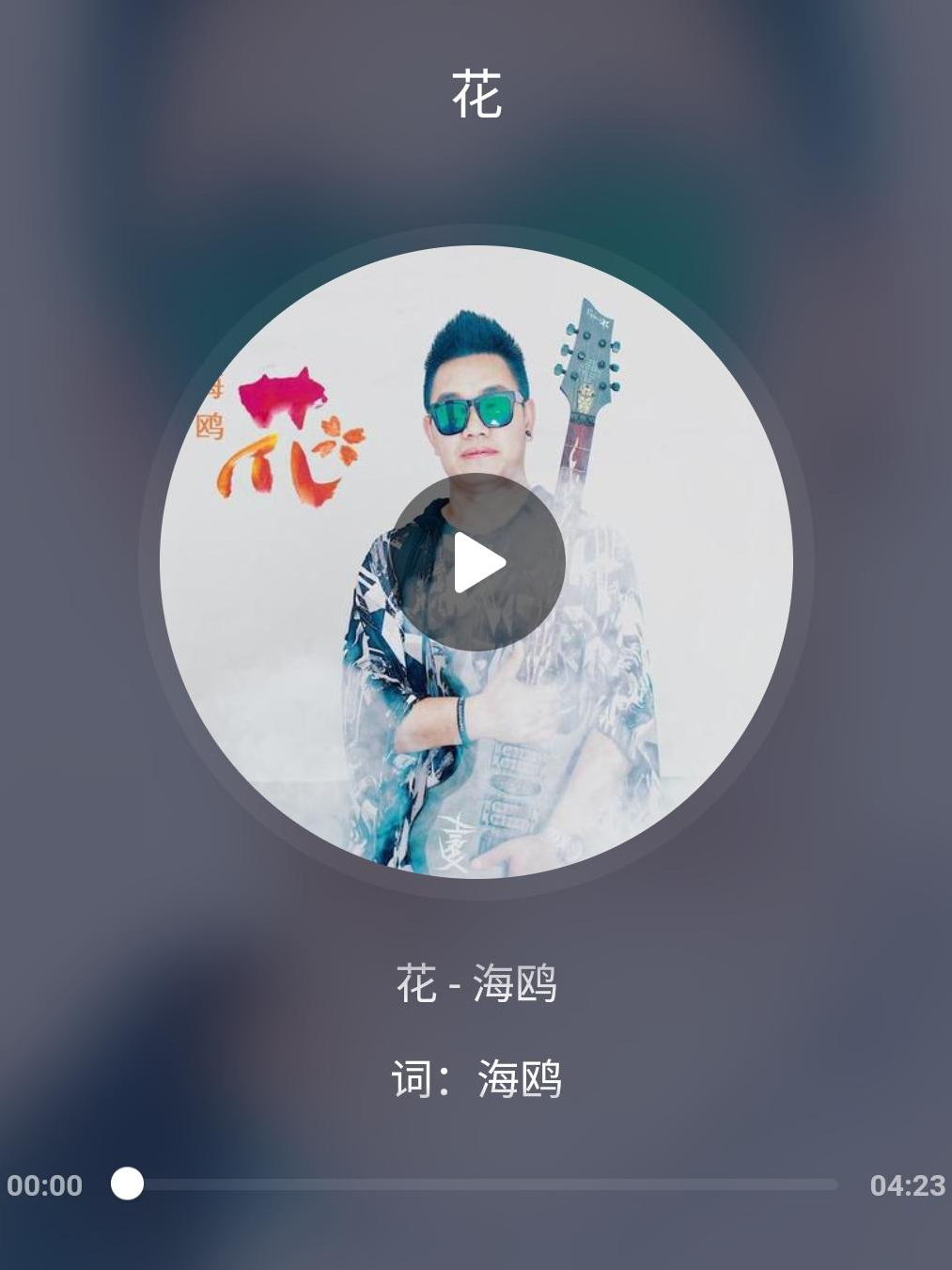Click the slider knob at the start of the track
952x1270 pixels.
127,1184
